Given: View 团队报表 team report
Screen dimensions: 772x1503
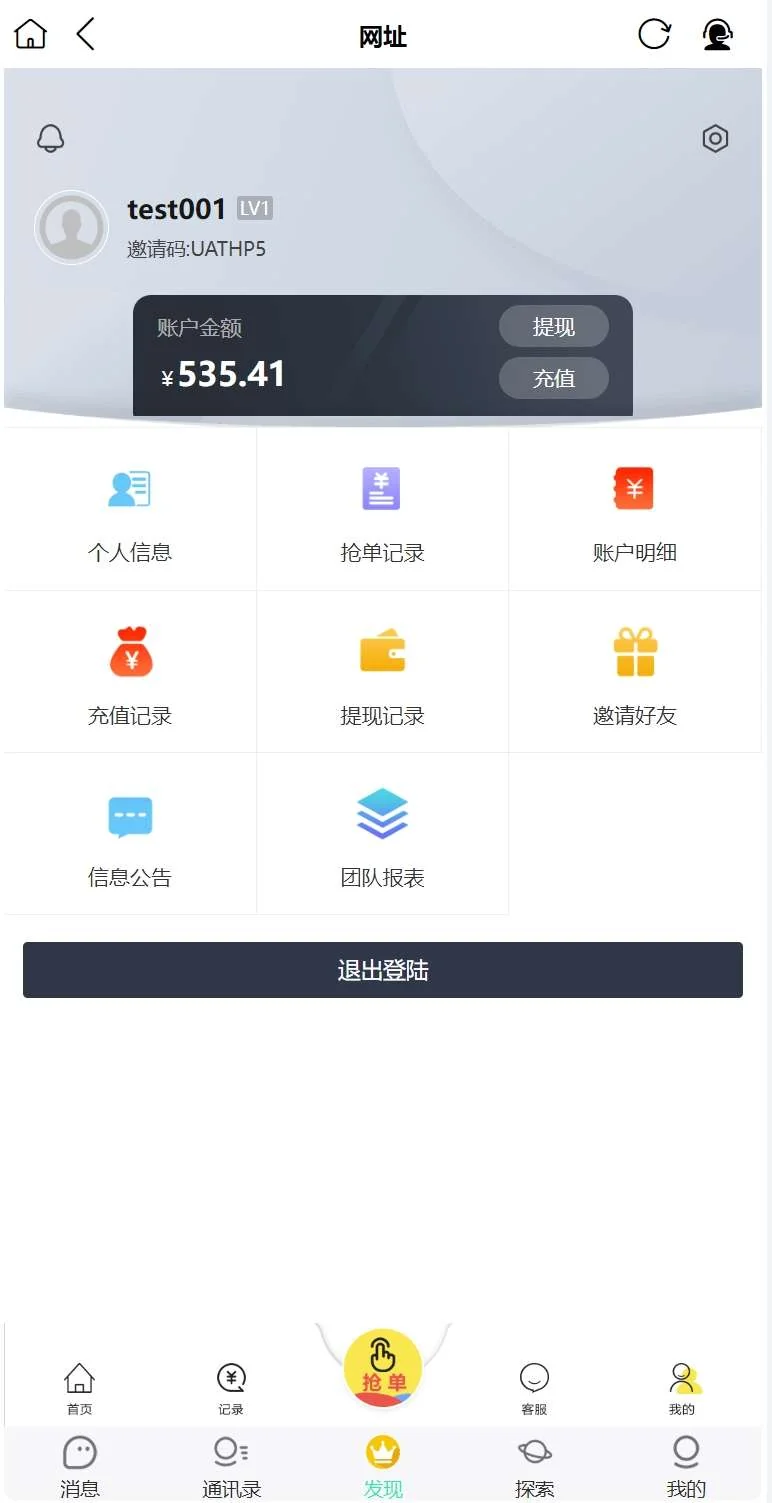Looking at the screenshot, I should pos(382,835).
